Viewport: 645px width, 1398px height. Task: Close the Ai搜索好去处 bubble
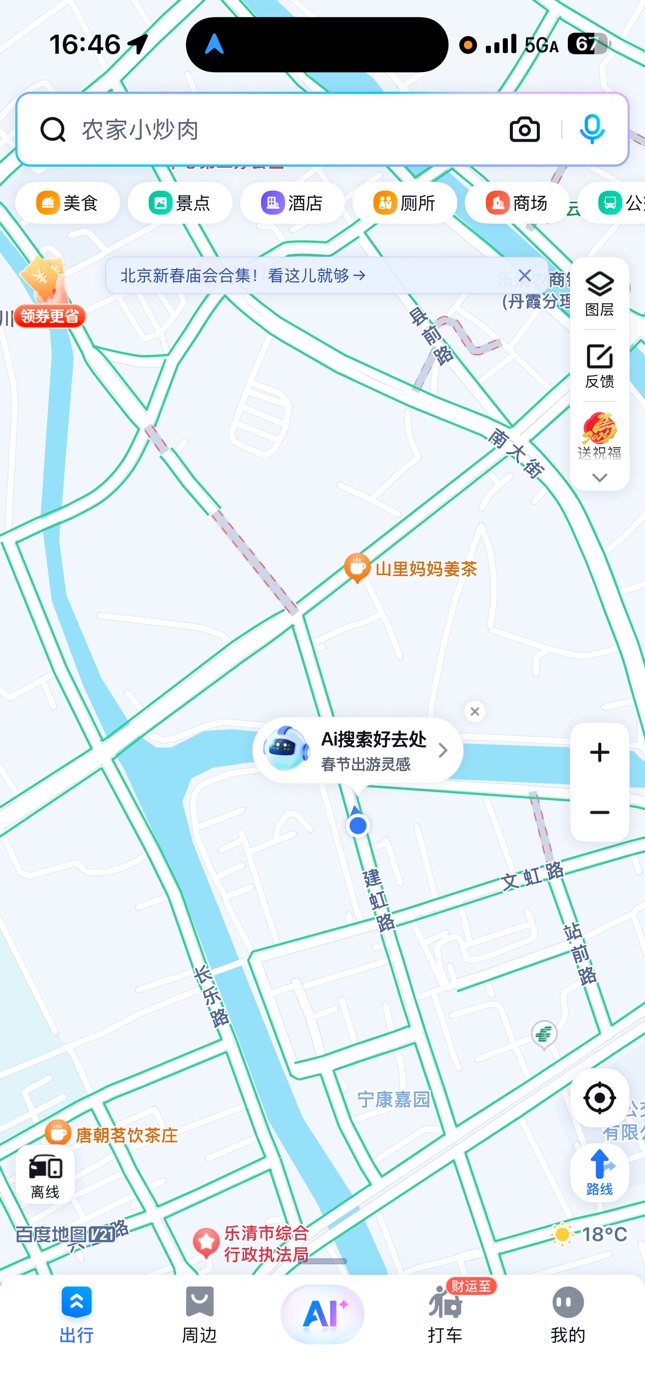pos(475,711)
